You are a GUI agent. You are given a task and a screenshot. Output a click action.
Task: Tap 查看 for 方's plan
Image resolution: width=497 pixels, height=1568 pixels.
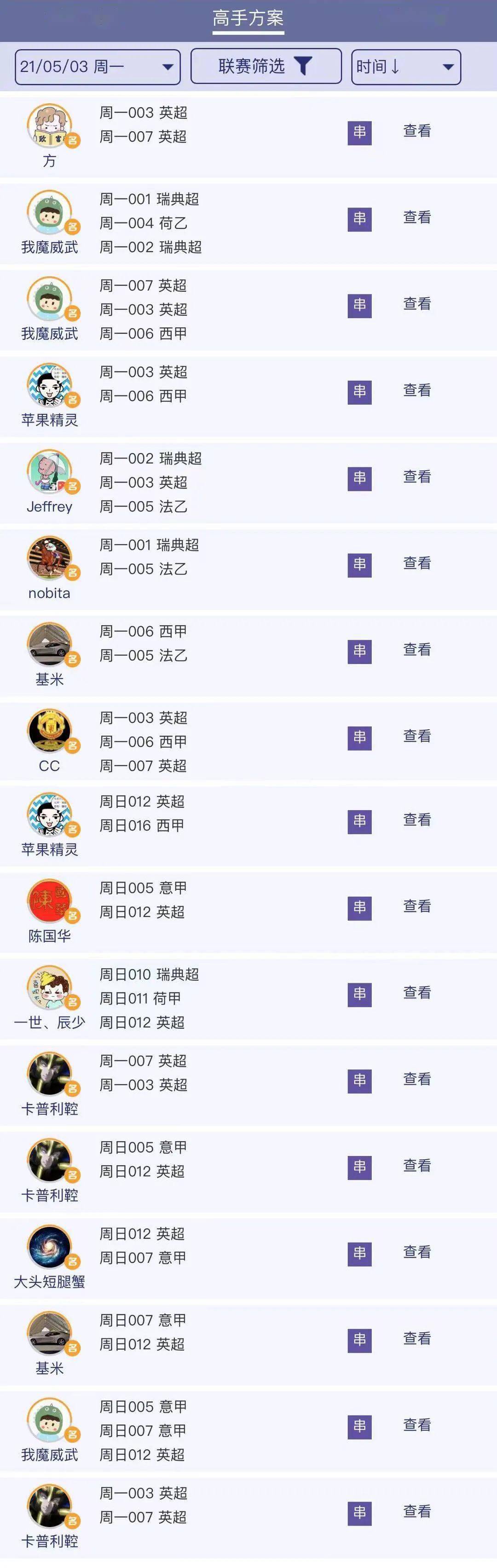(x=417, y=131)
